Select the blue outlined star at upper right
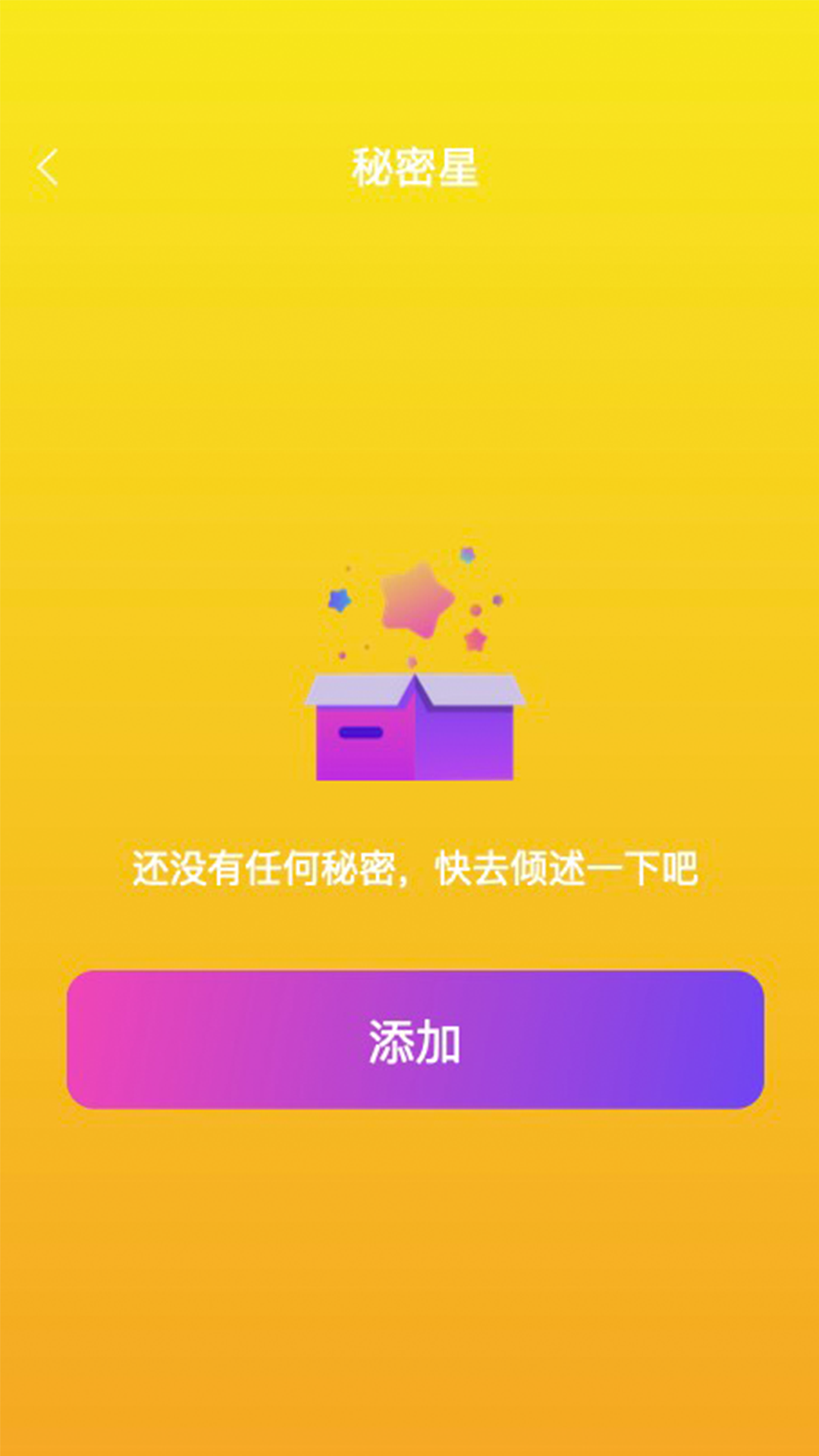This screenshot has height=1456, width=819. click(x=467, y=554)
